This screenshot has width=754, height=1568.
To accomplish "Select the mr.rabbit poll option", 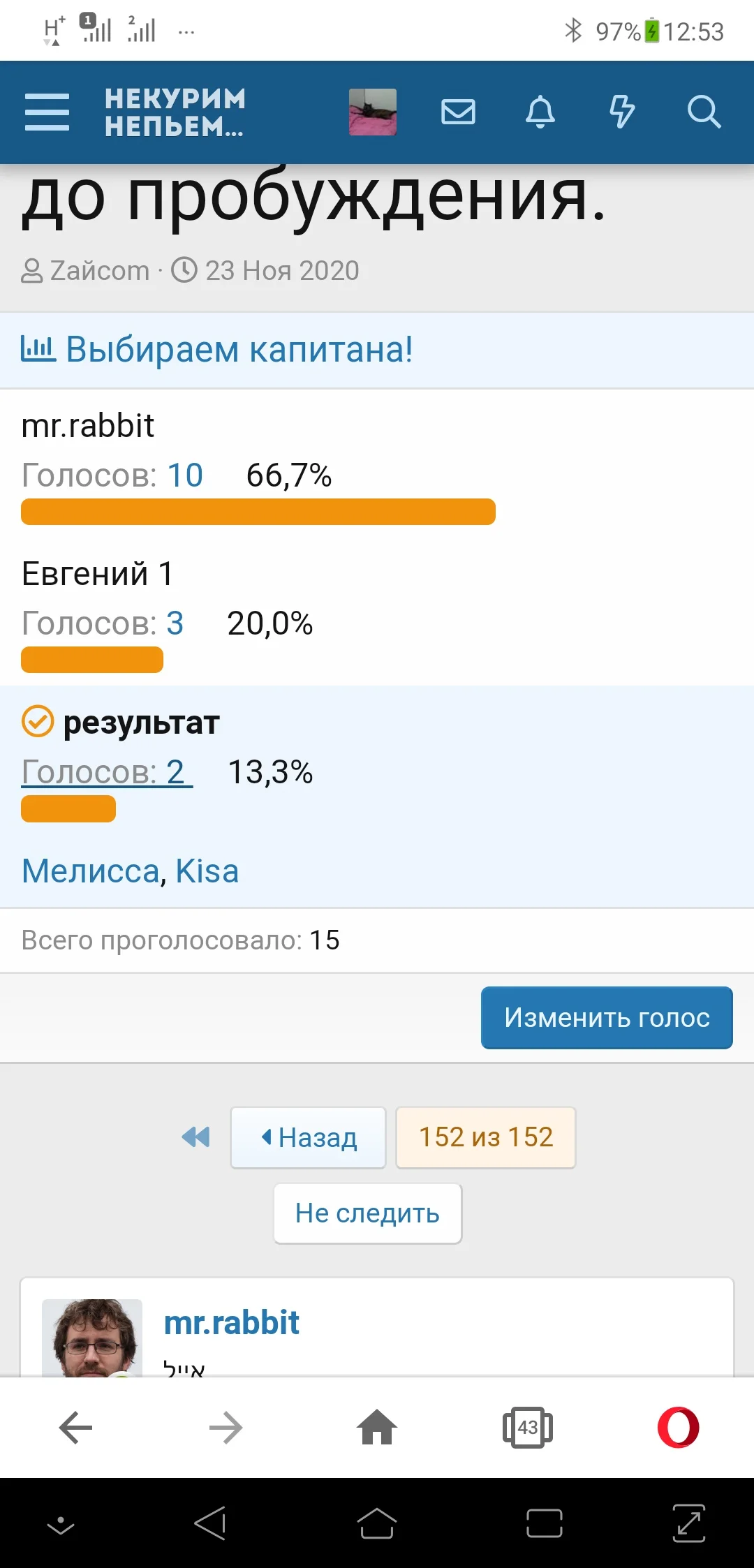I will pyautogui.click(x=87, y=425).
